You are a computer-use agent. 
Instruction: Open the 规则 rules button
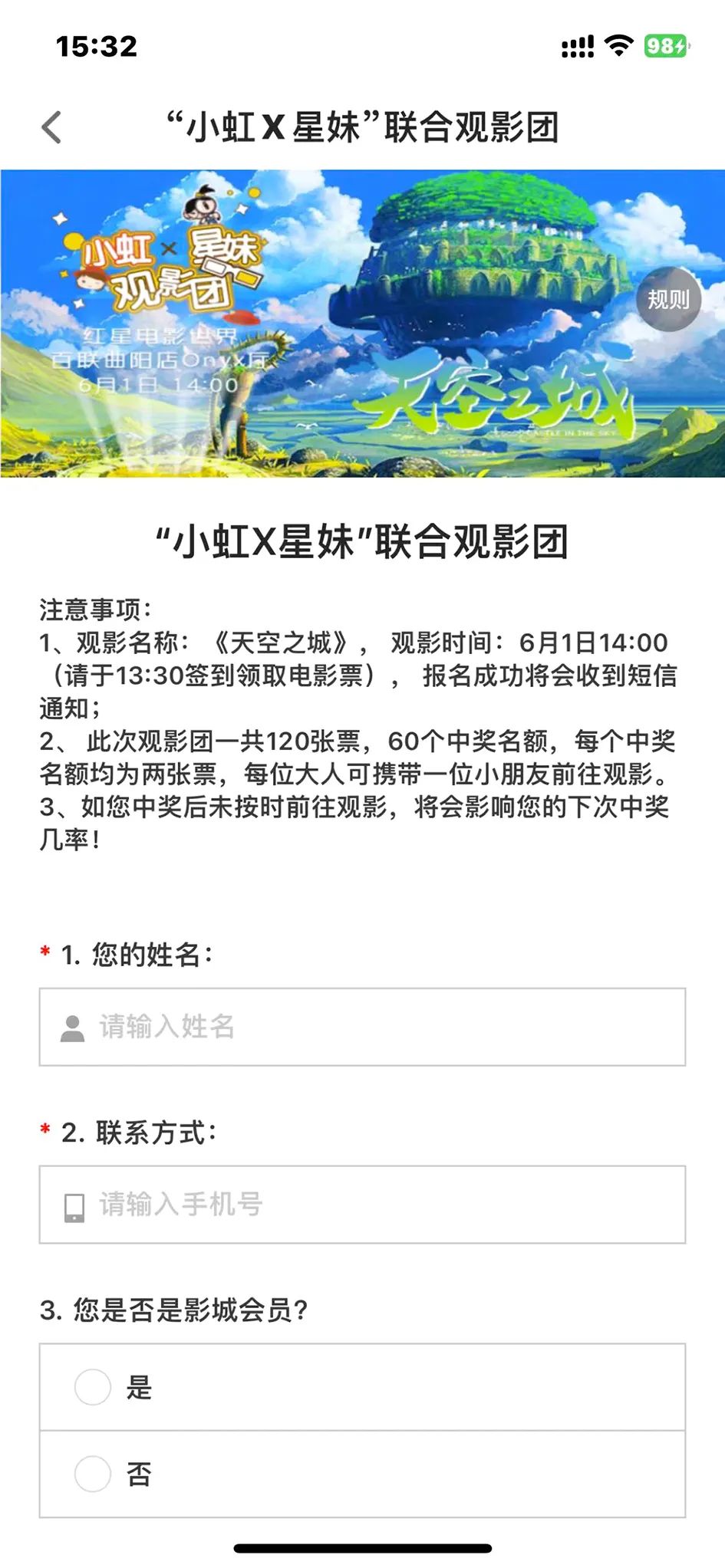click(x=668, y=299)
